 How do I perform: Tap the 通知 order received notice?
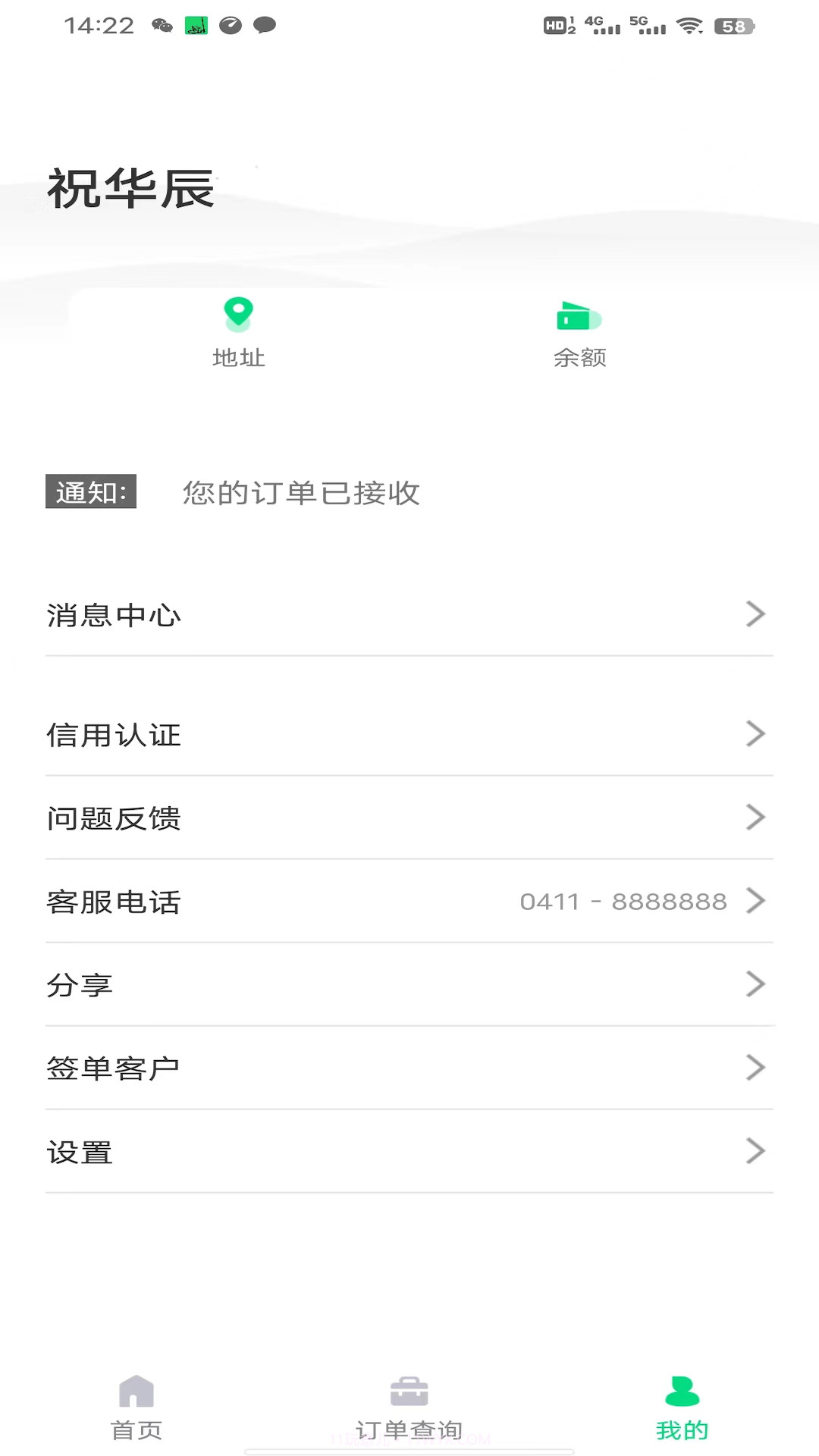[300, 492]
